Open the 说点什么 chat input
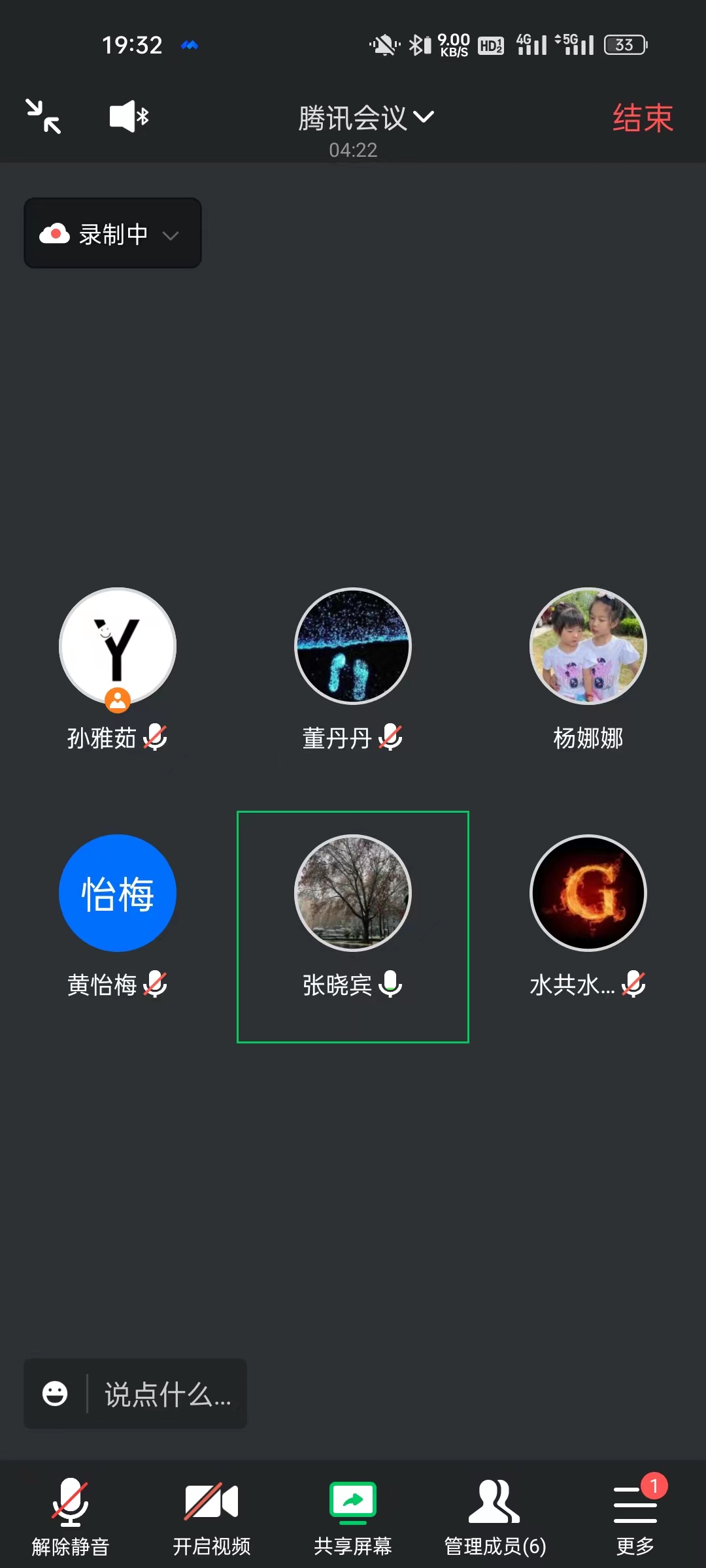 pyautogui.click(x=167, y=1394)
